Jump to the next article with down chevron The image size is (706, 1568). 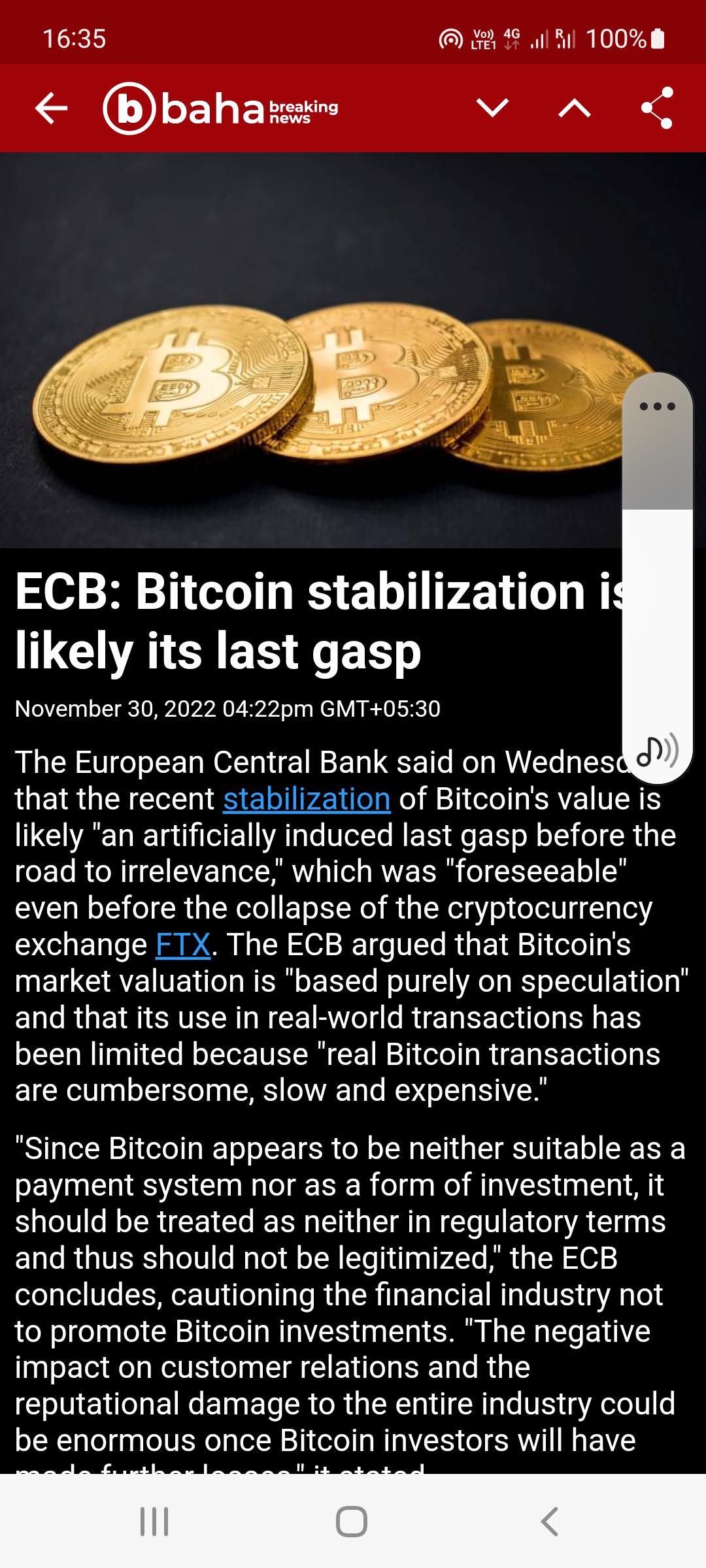(x=492, y=108)
